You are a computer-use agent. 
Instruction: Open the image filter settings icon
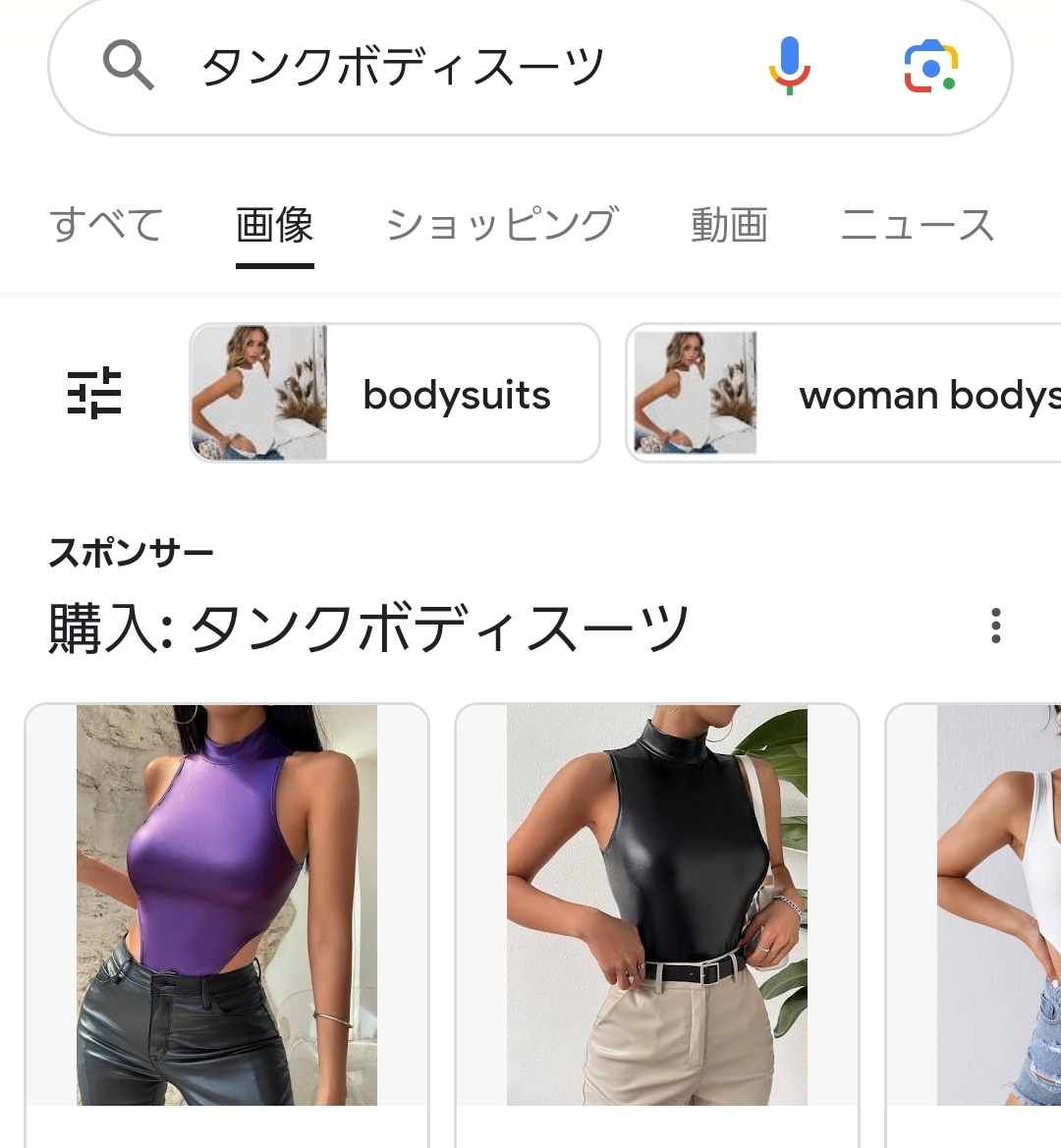(x=94, y=393)
